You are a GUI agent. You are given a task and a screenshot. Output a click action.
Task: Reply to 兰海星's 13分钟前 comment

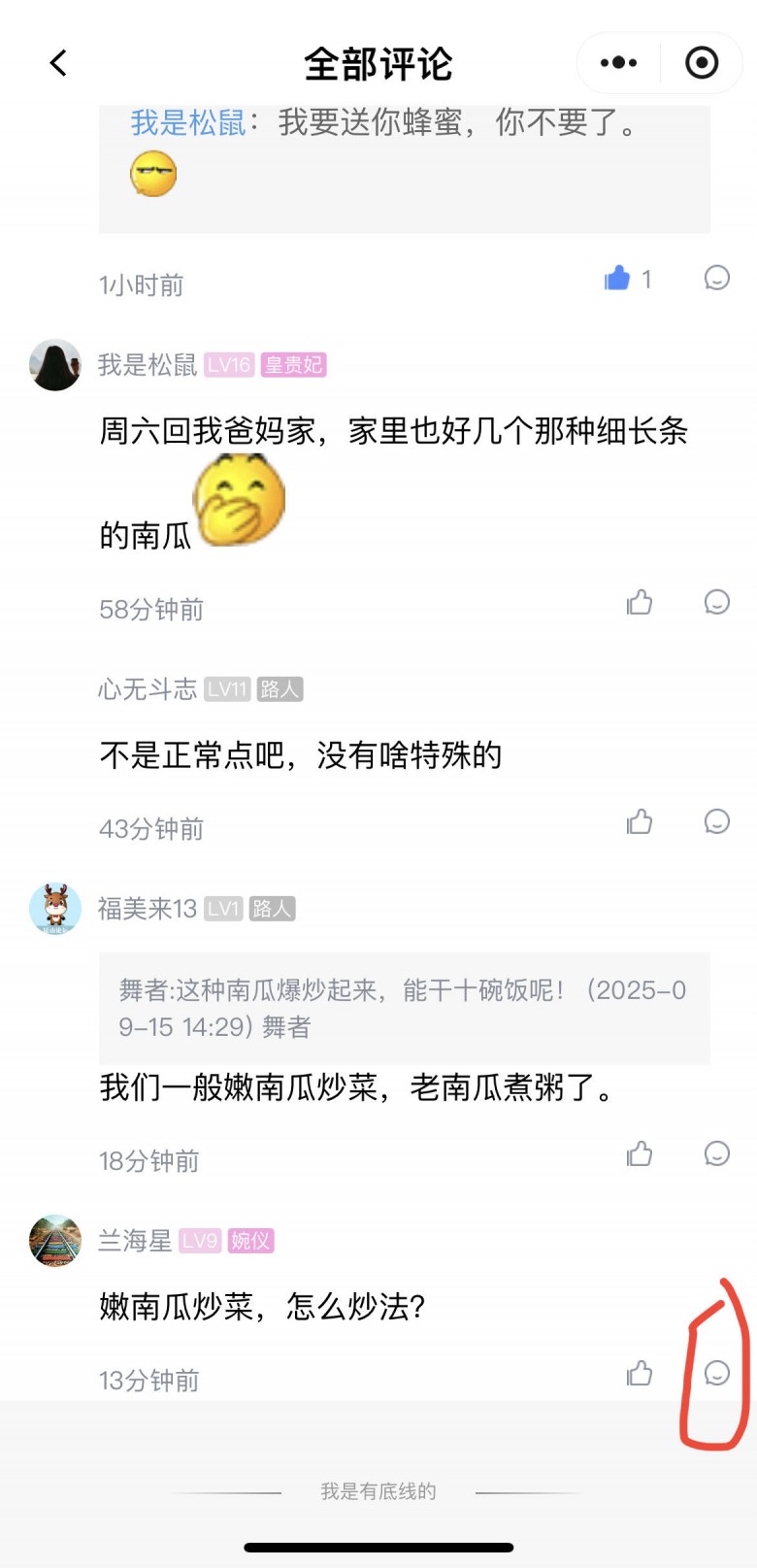pyautogui.click(x=716, y=1374)
